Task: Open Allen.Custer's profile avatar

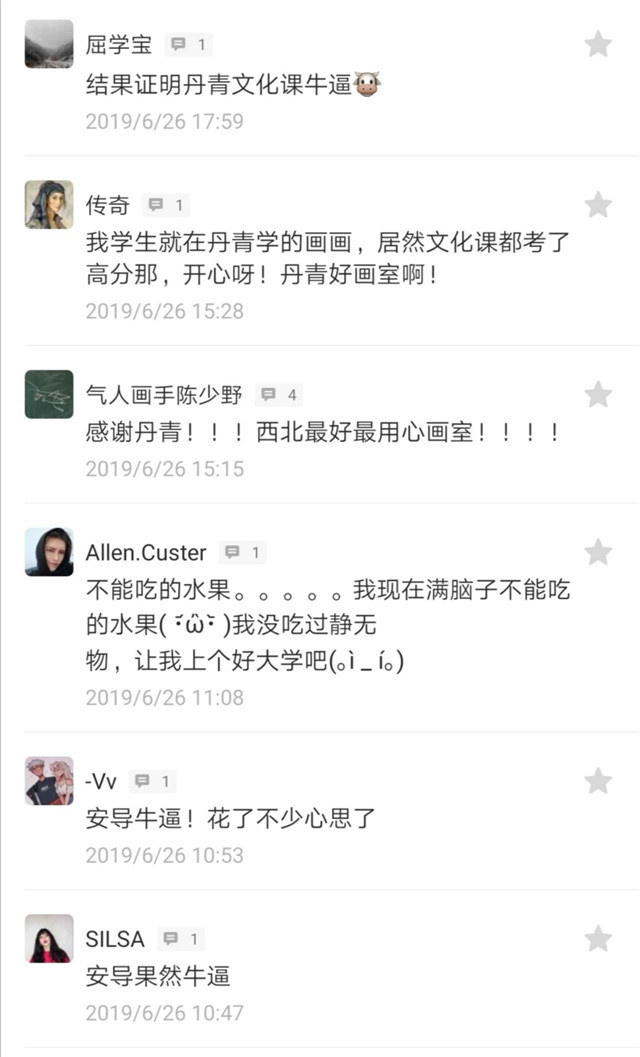Action: [x=49, y=552]
